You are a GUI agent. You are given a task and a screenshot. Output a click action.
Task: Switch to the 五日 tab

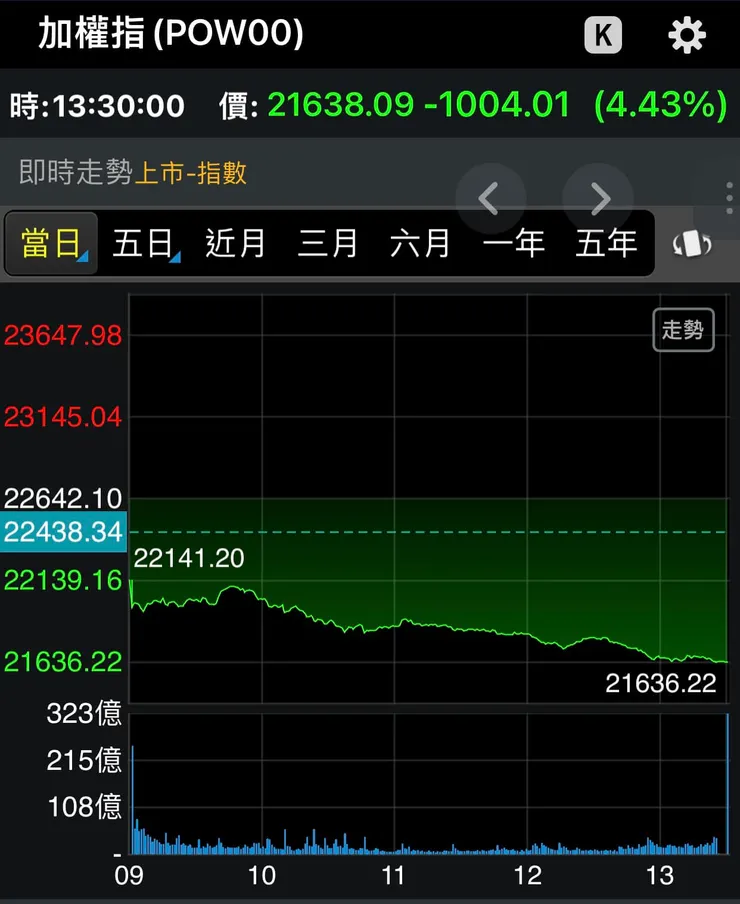point(143,243)
